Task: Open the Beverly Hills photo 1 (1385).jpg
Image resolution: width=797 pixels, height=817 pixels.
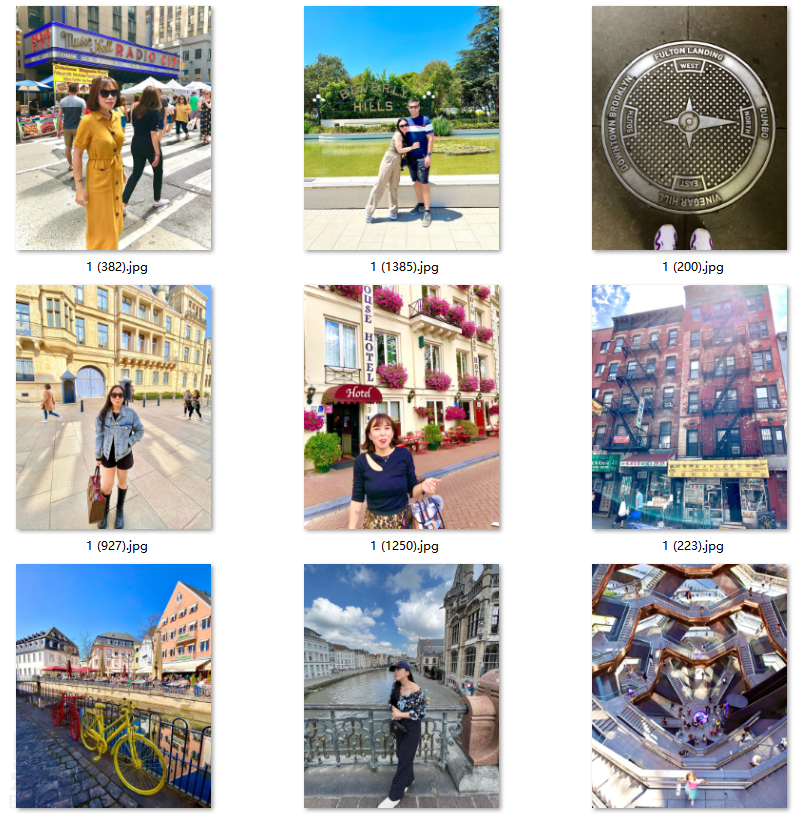Action: point(401,128)
